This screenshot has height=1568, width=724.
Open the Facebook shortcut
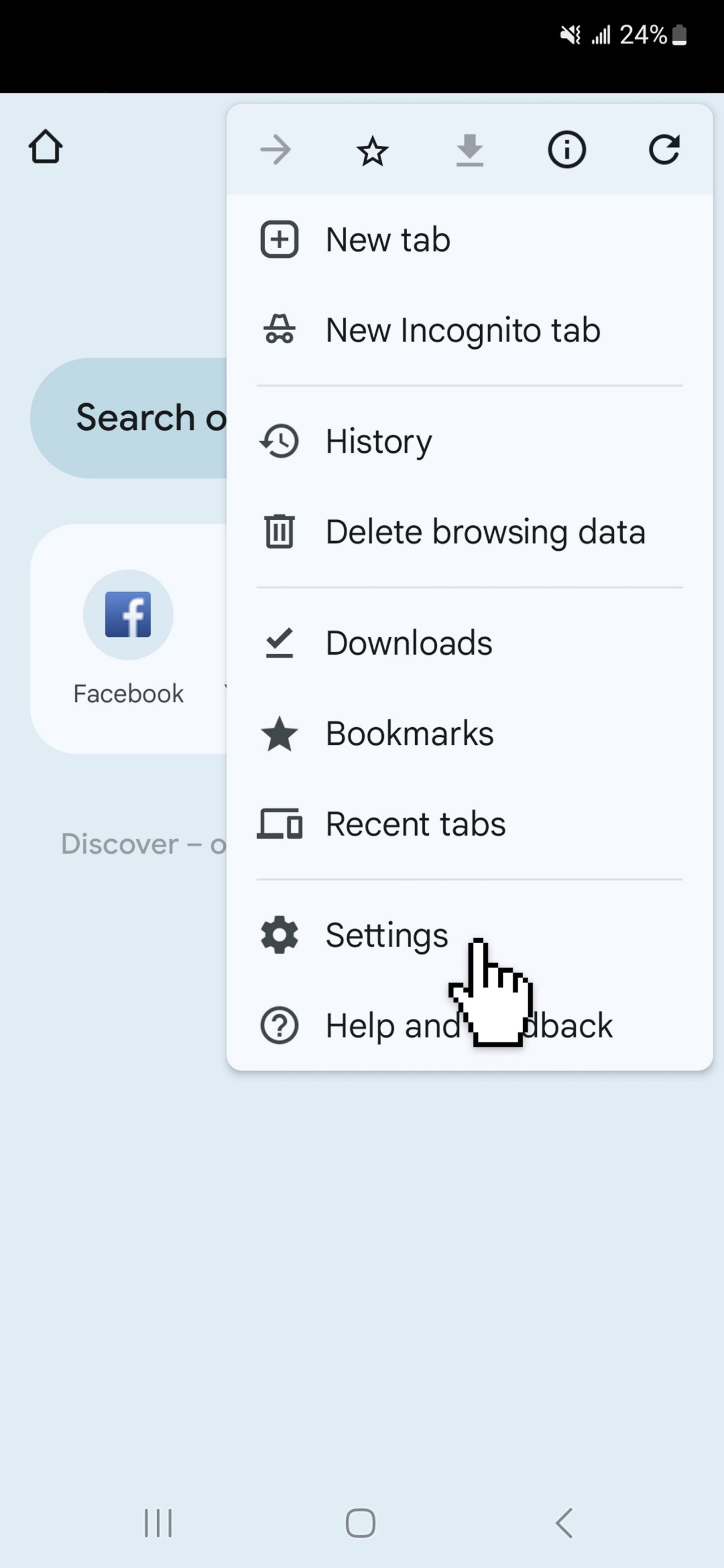point(128,615)
